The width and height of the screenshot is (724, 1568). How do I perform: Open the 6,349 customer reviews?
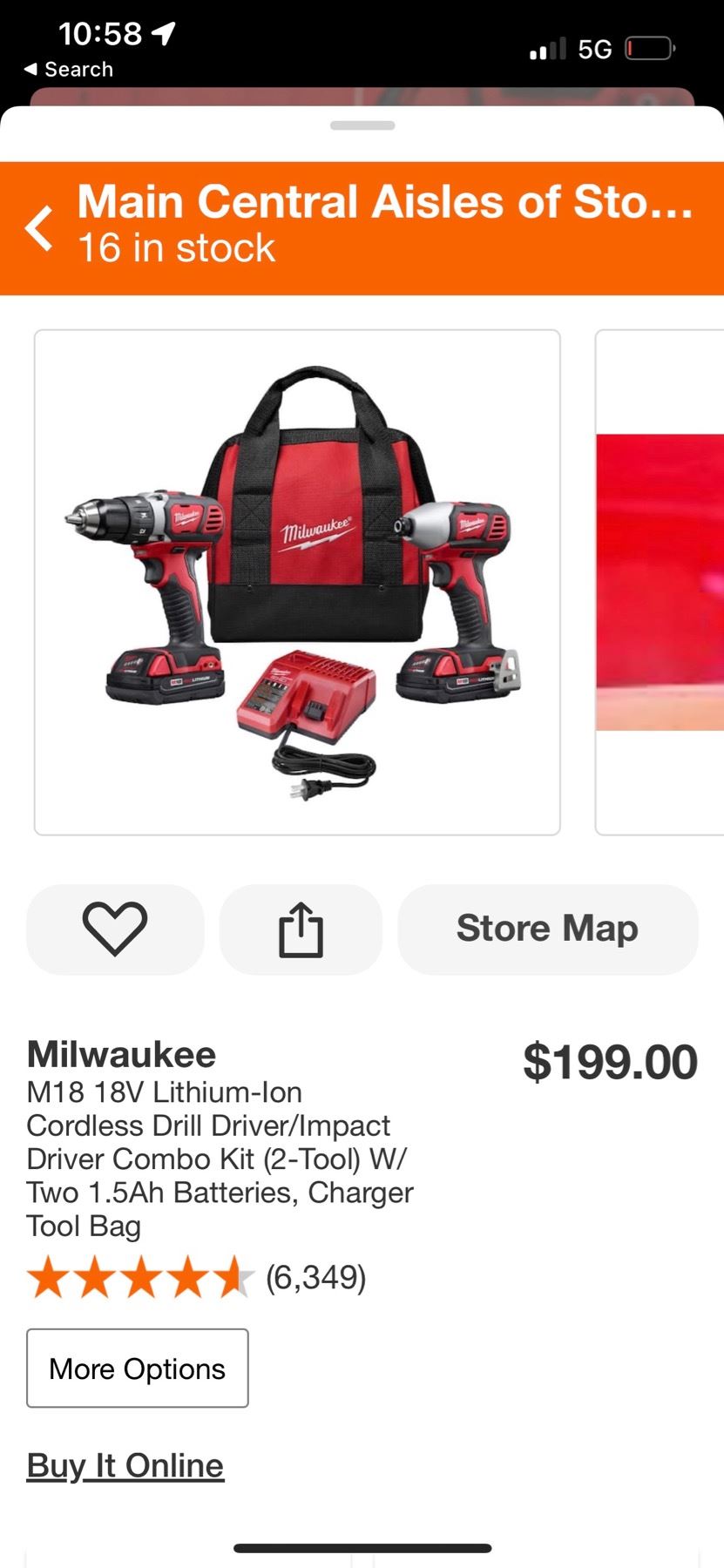tap(315, 1277)
